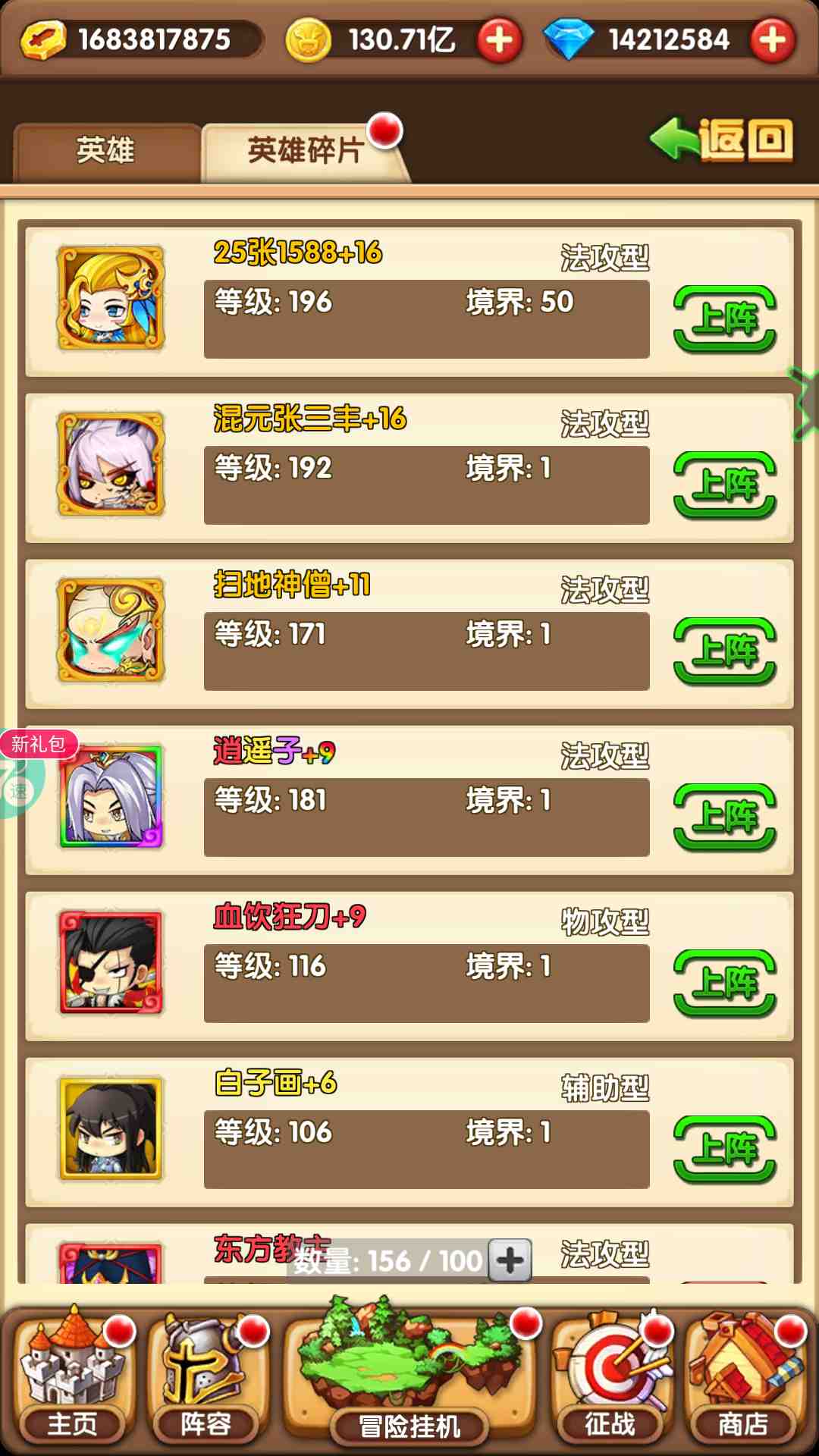Switch to the 征战 section
The width and height of the screenshot is (819, 1456).
click(610, 1377)
